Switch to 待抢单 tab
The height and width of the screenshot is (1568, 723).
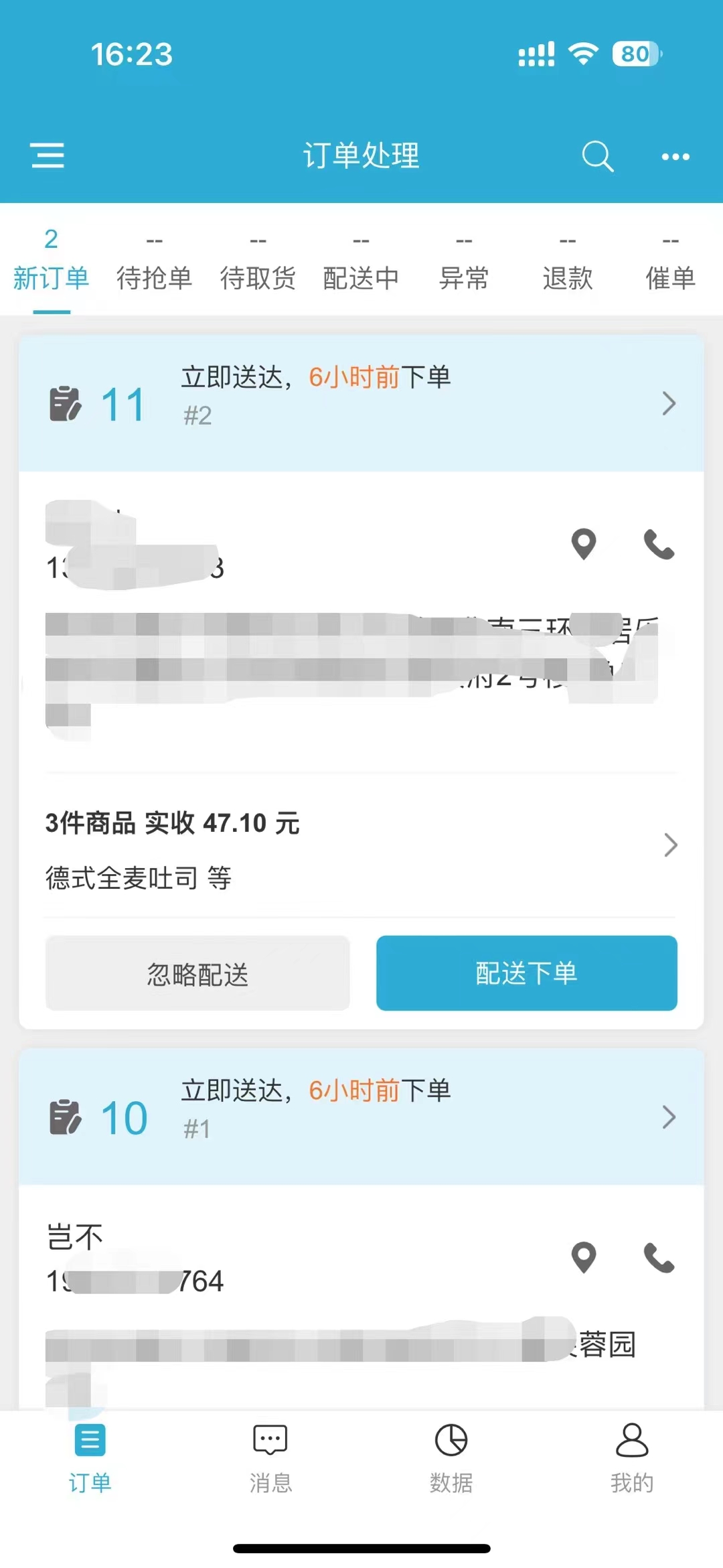click(x=154, y=265)
